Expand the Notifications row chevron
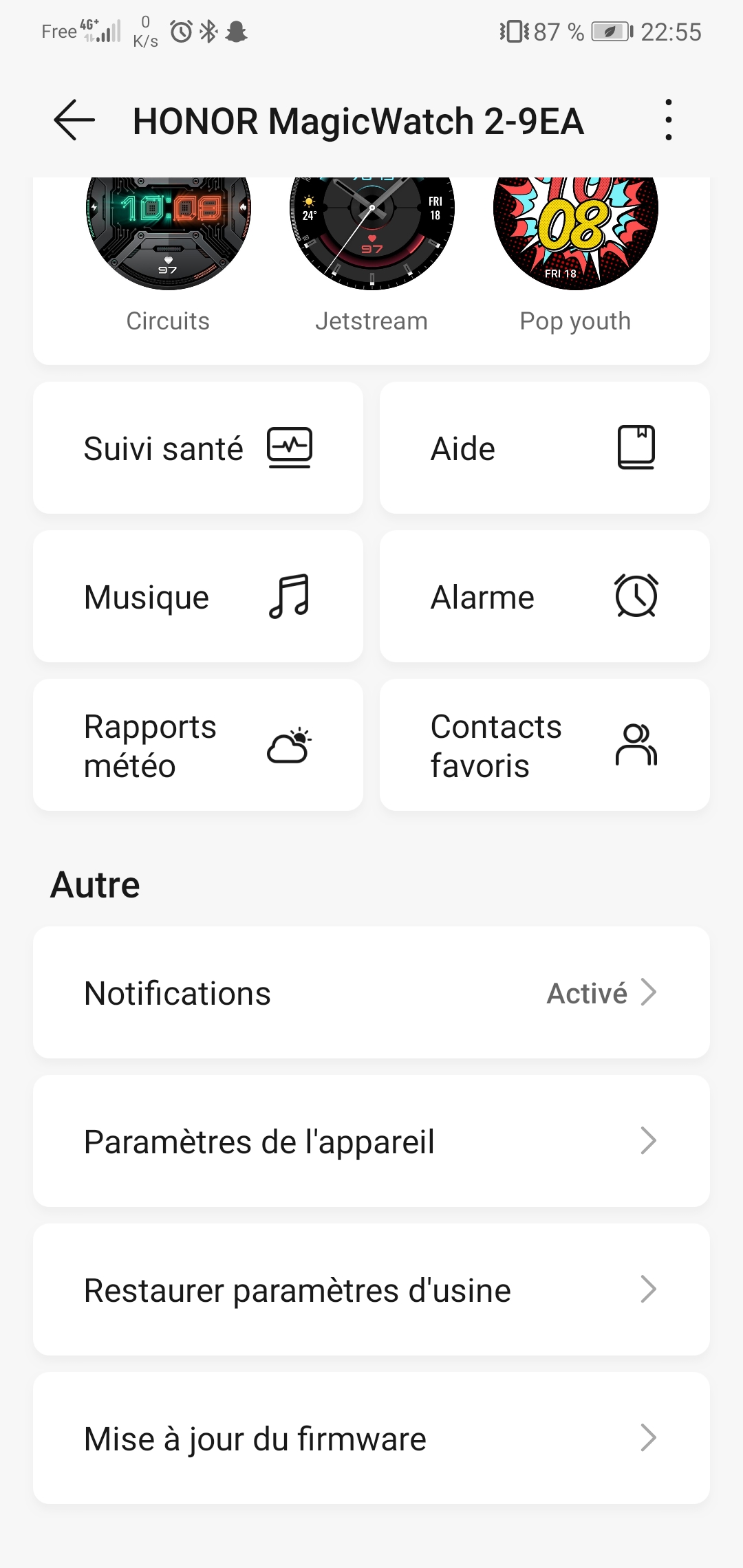Image resolution: width=743 pixels, height=1568 pixels. click(x=649, y=992)
